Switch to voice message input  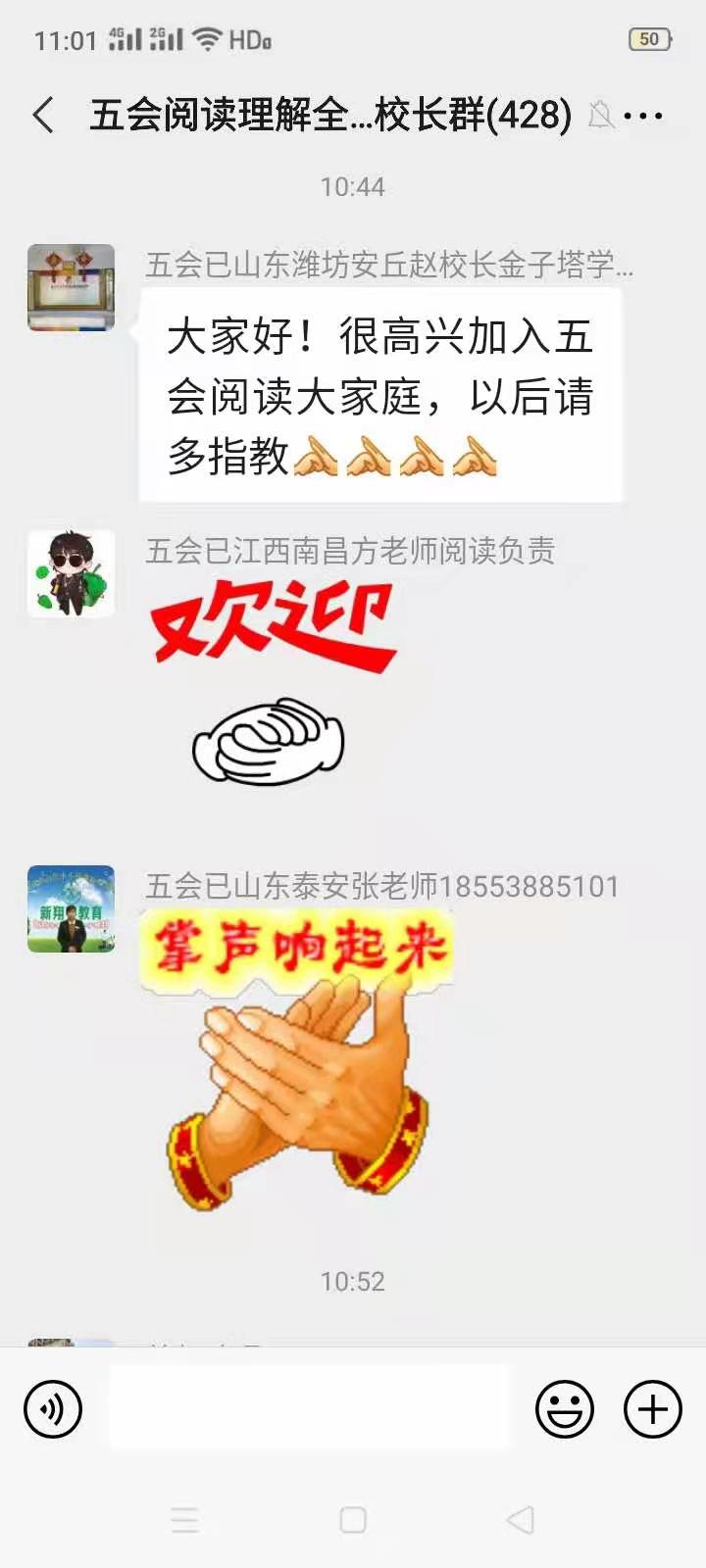click(53, 1409)
